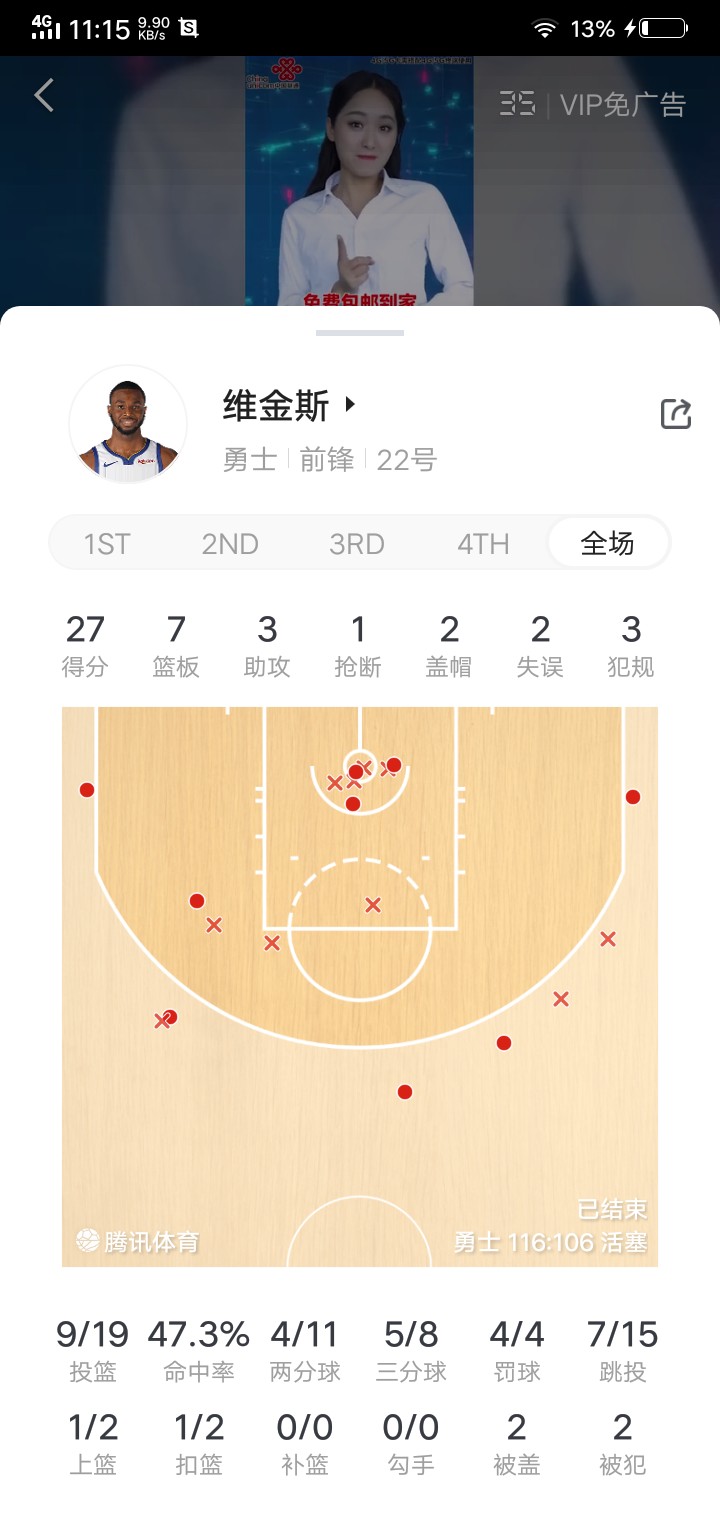Share this player's stats
Image resolution: width=720 pixels, height=1520 pixels.
[x=676, y=414]
